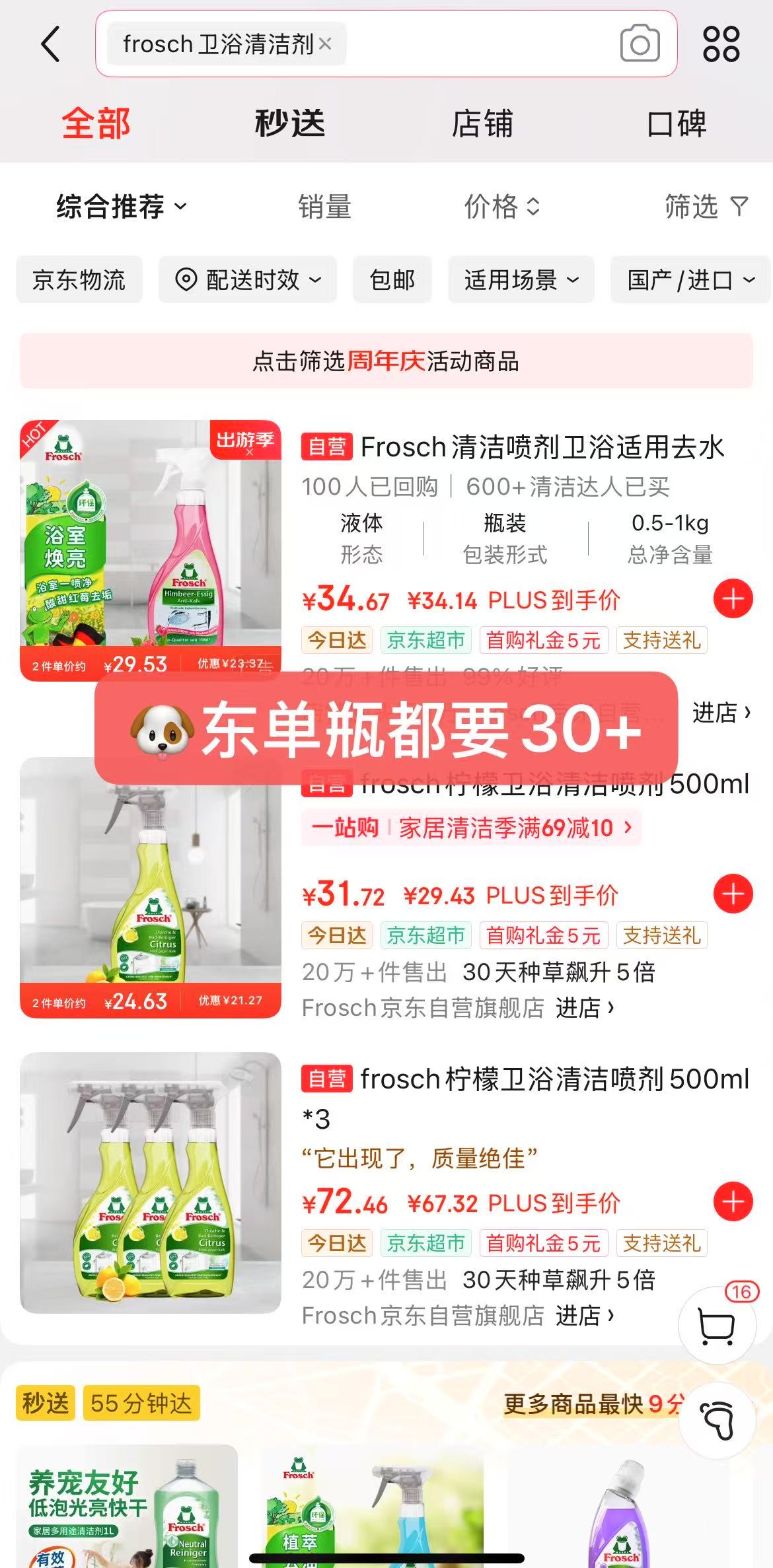Enable the 包邮 filter
Viewport: 773px width, 1568px height.
point(392,279)
